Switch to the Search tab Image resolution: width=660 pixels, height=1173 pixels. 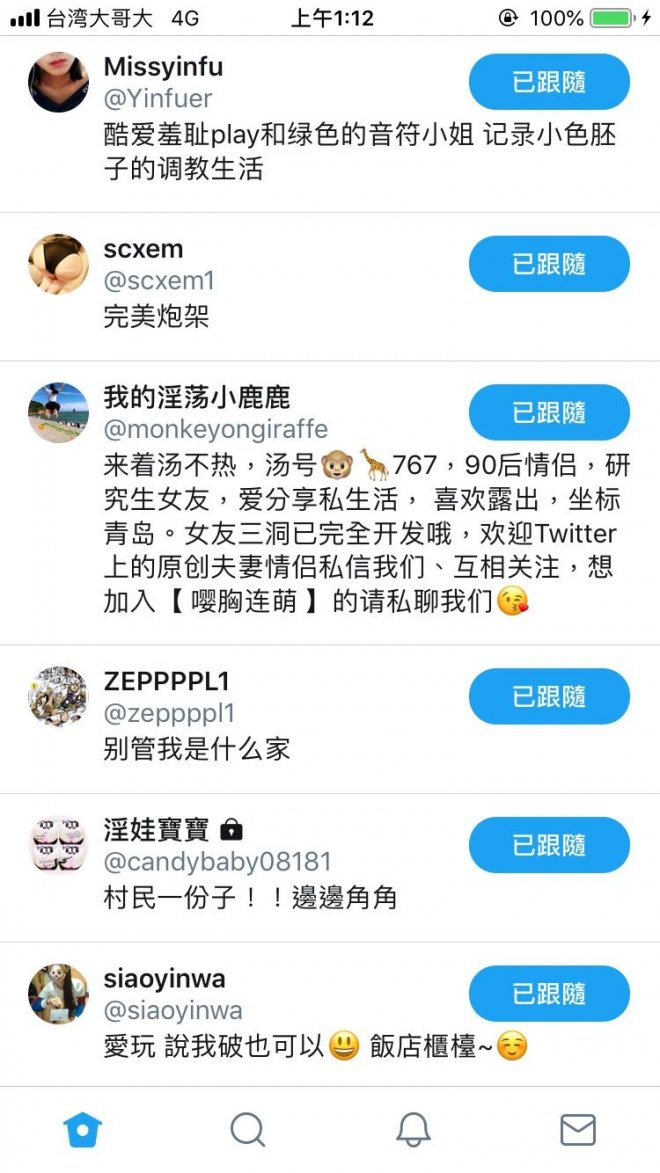[247, 1130]
